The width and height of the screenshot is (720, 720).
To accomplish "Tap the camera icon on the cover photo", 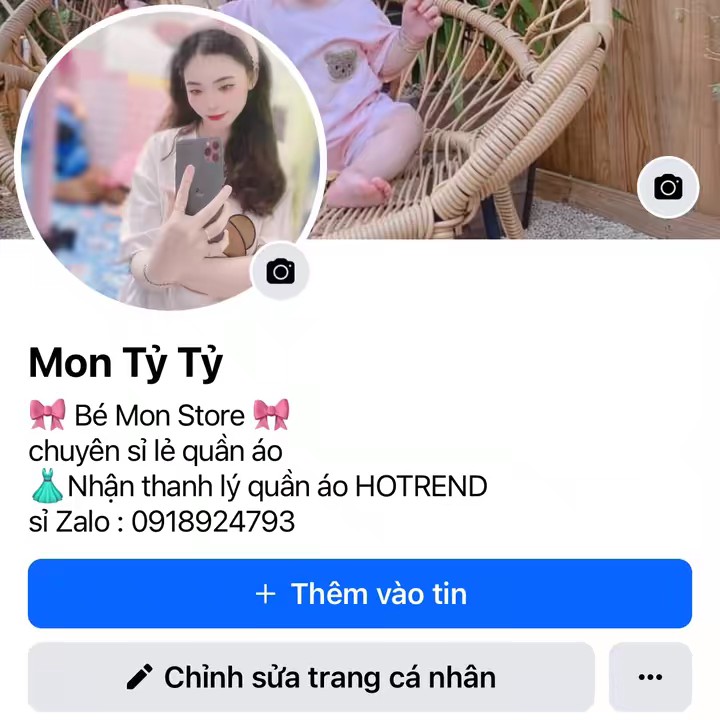I will [x=667, y=187].
